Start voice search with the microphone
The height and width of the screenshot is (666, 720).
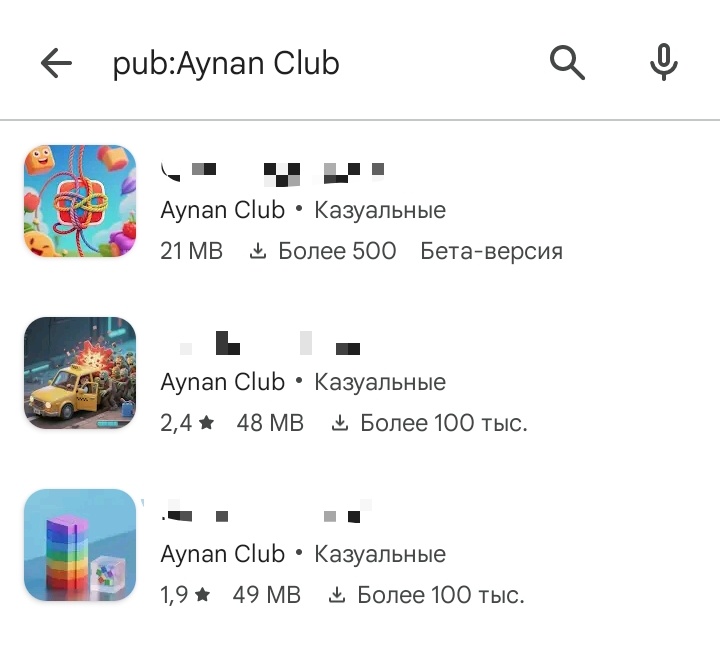663,63
